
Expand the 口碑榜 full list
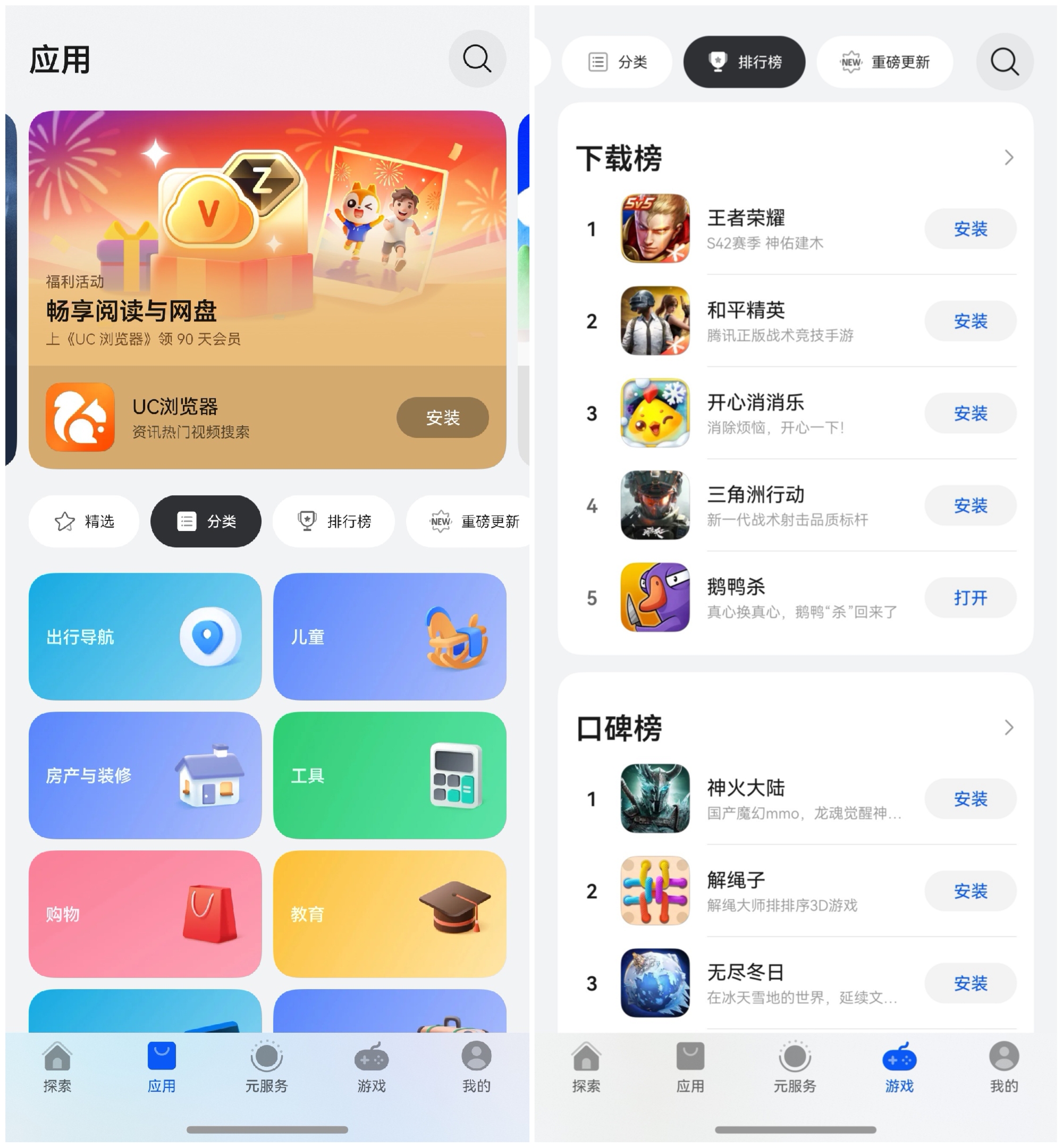pos(1008,728)
